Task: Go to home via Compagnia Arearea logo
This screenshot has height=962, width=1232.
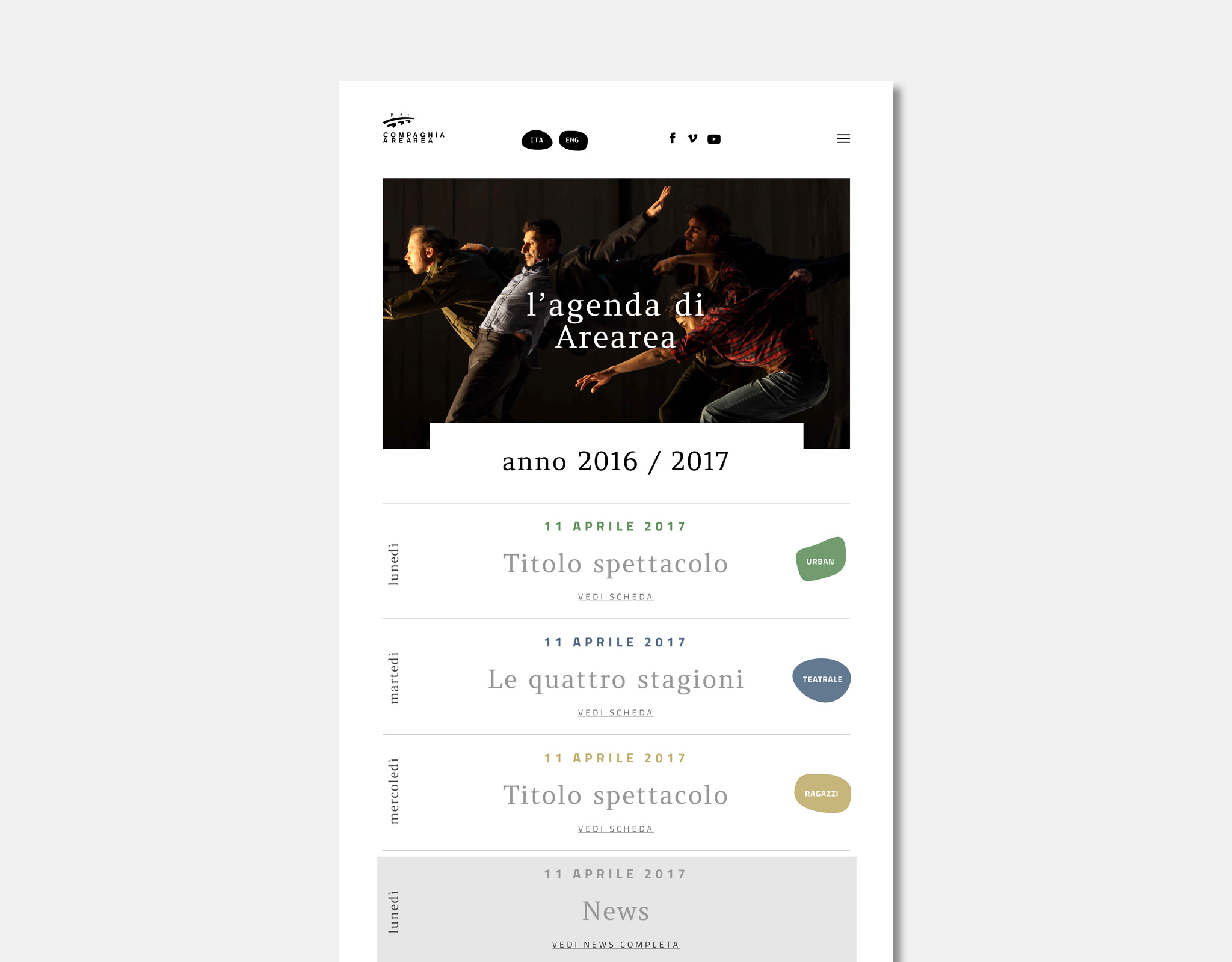Action: [413, 129]
